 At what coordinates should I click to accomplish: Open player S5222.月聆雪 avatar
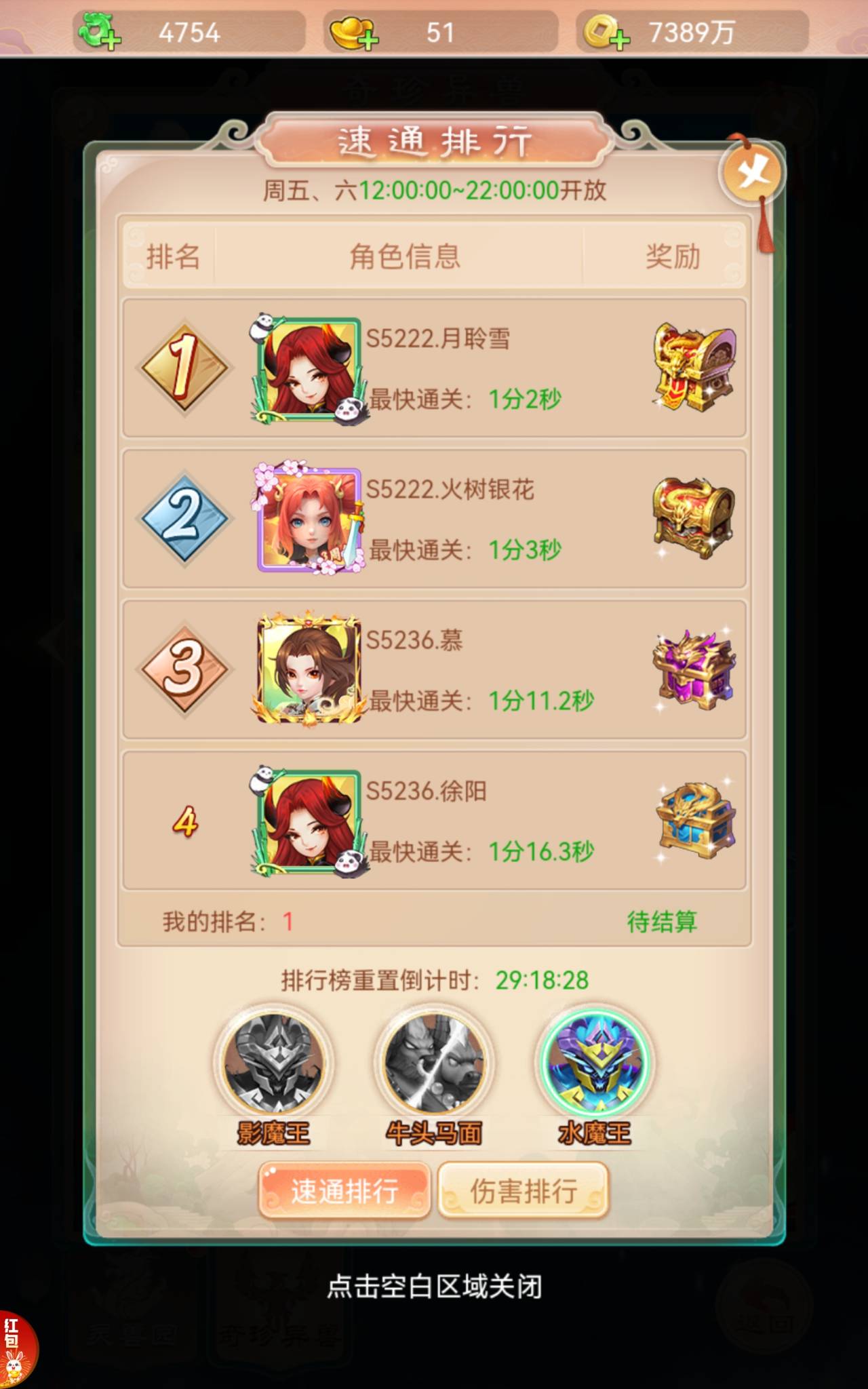(309, 368)
